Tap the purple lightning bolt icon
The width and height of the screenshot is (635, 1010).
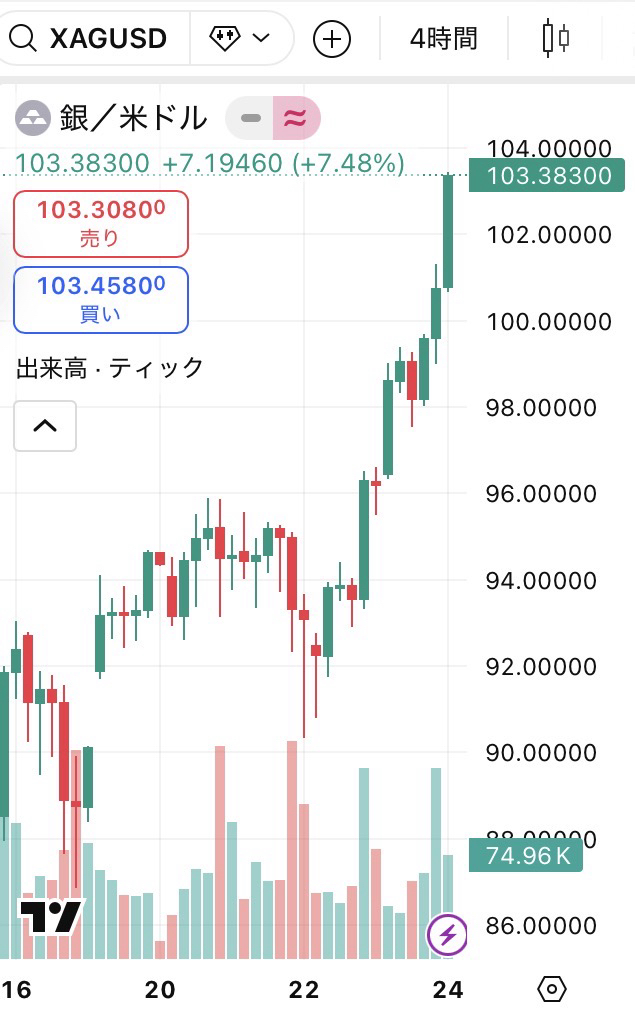tap(447, 936)
